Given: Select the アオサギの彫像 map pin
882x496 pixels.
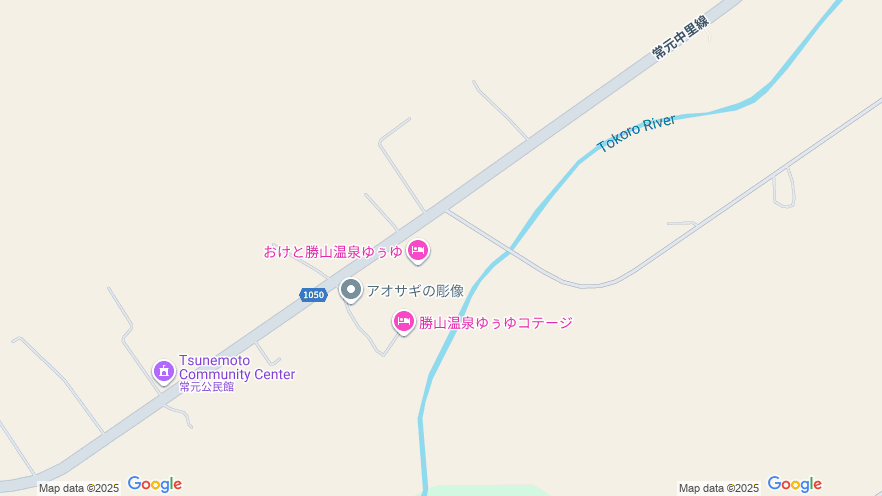Looking at the screenshot, I should (x=351, y=290).
